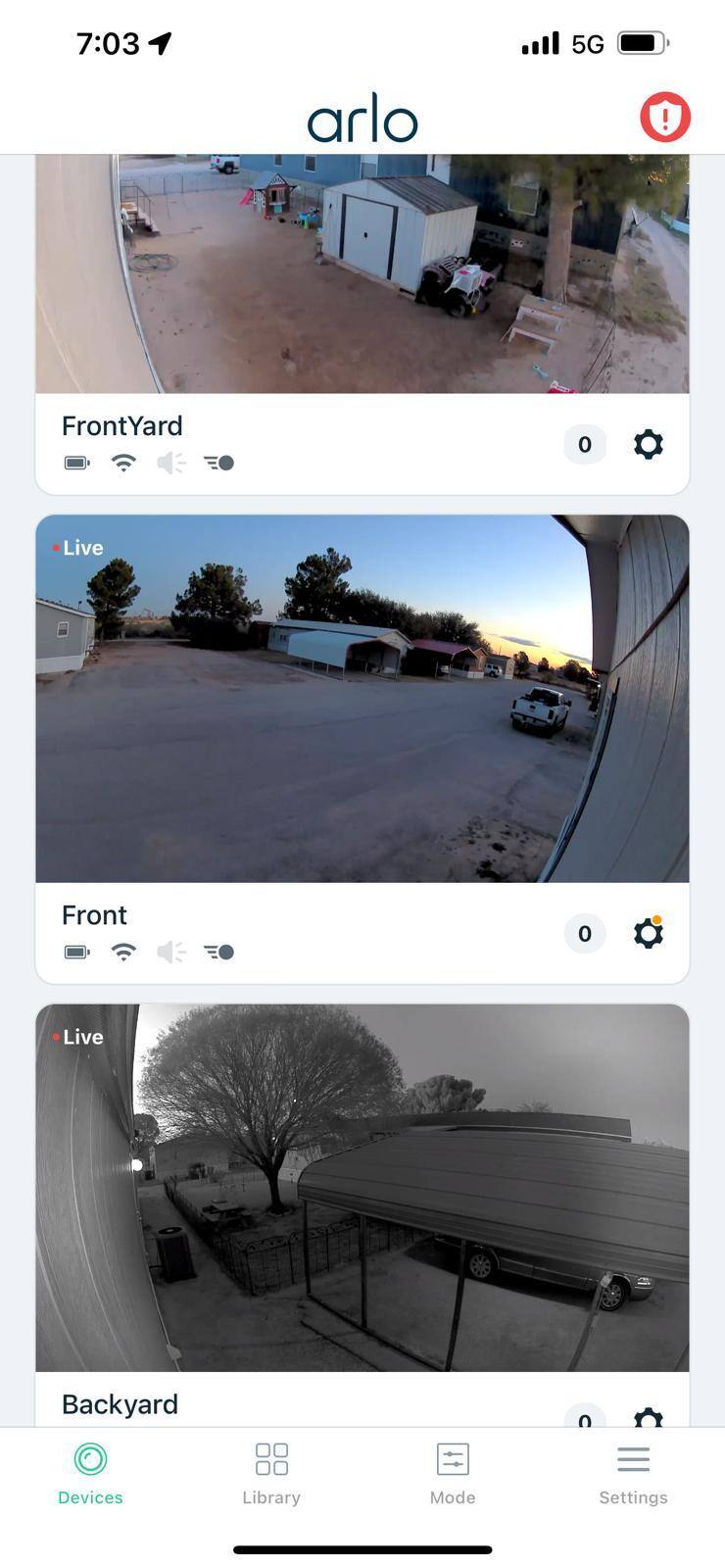Viewport: 725px width, 1568px height.
Task: Tap the FrontYard recordings count badge
Action: point(585,444)
